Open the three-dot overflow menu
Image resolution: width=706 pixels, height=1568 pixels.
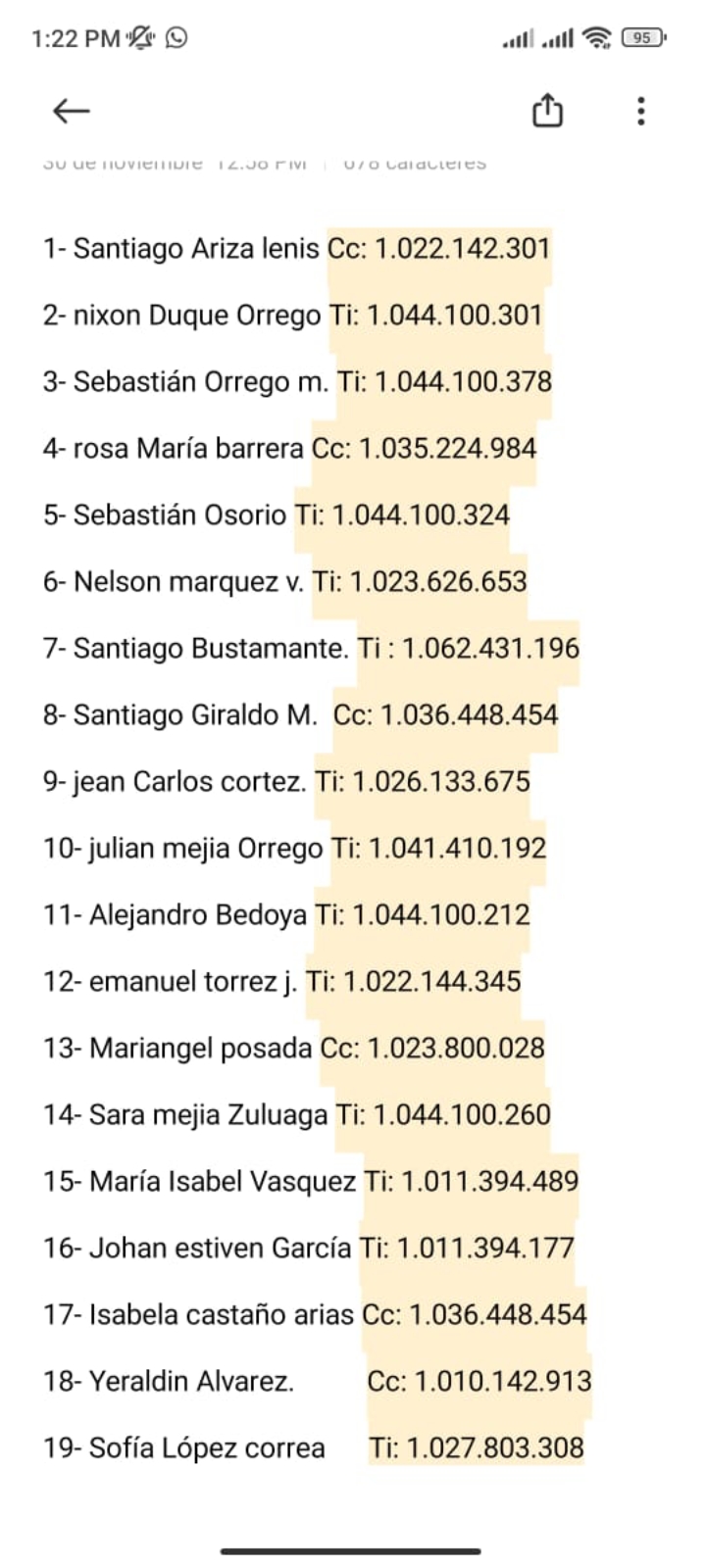pos(640,111)
